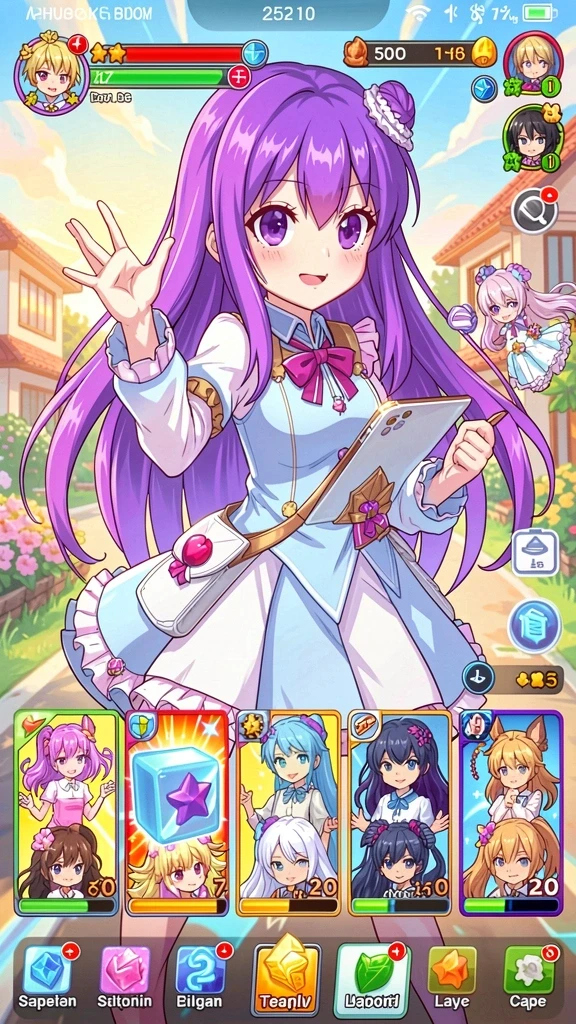The height and width of the screenshot is (1024, 576).
Task: Go to the Laye tab
Action: coord(452,976)
